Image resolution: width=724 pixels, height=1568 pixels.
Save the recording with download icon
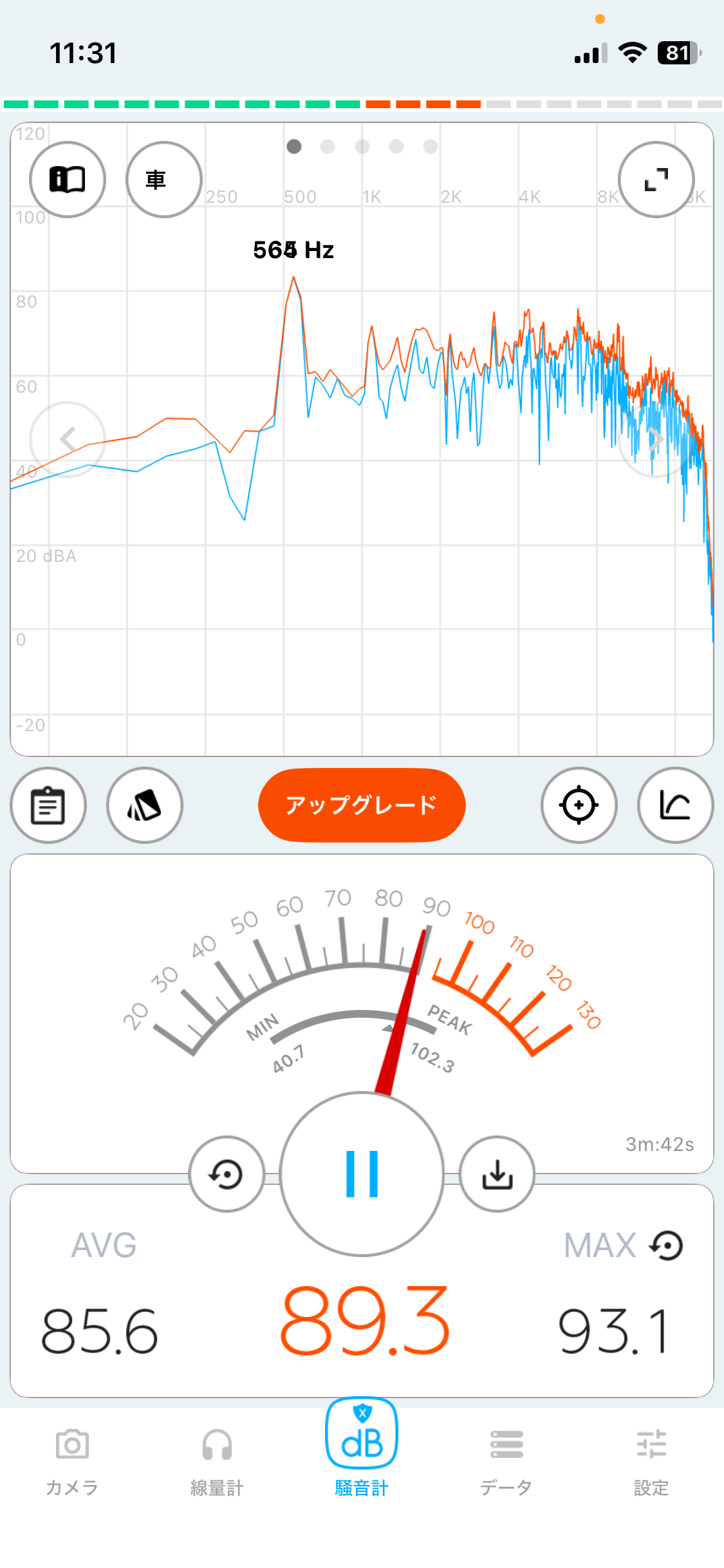point(497,1174)
